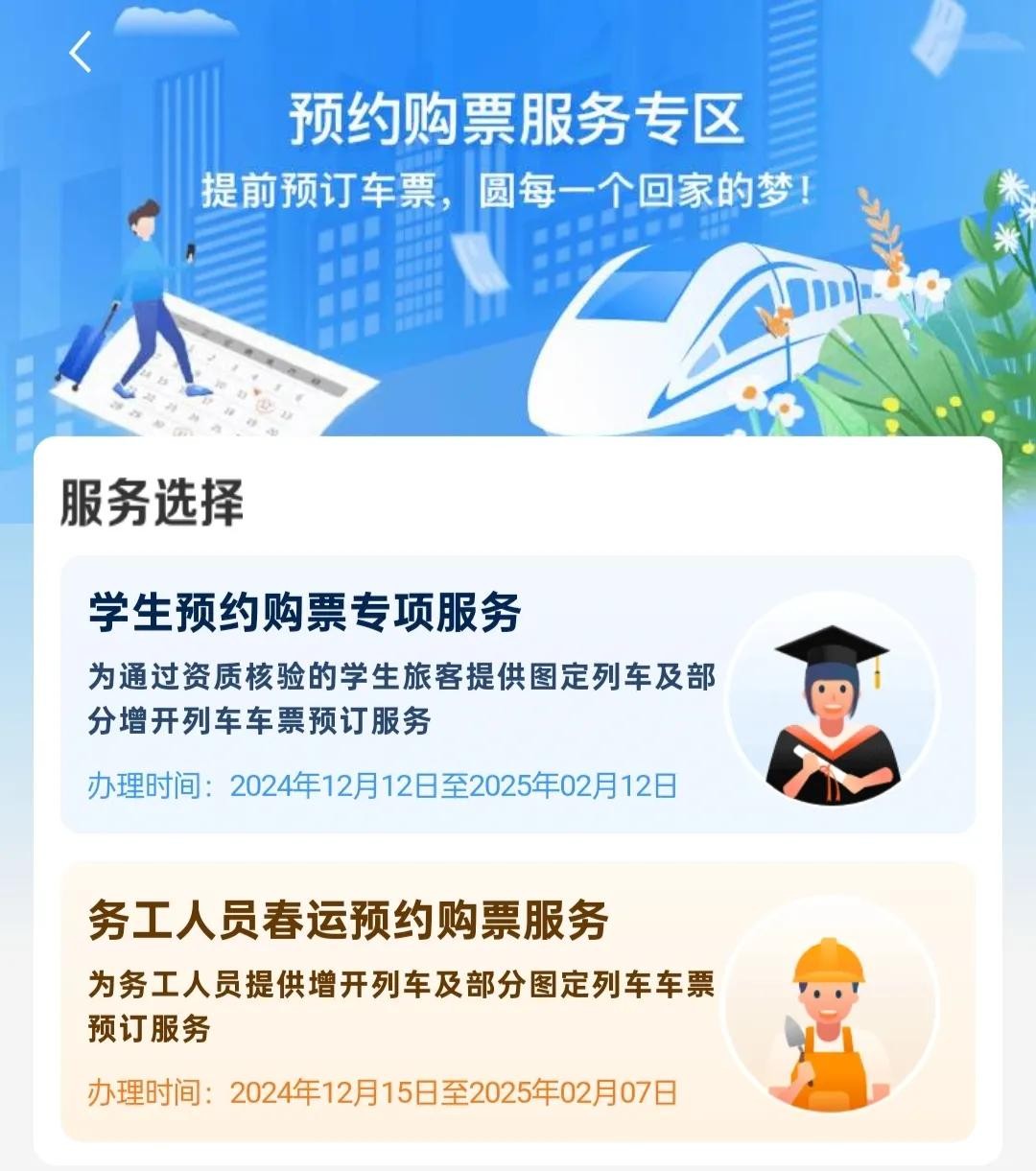Open 学生预约购票专项服务 card
This screenshot has width=1036, height=1171.
coord(518,694)
